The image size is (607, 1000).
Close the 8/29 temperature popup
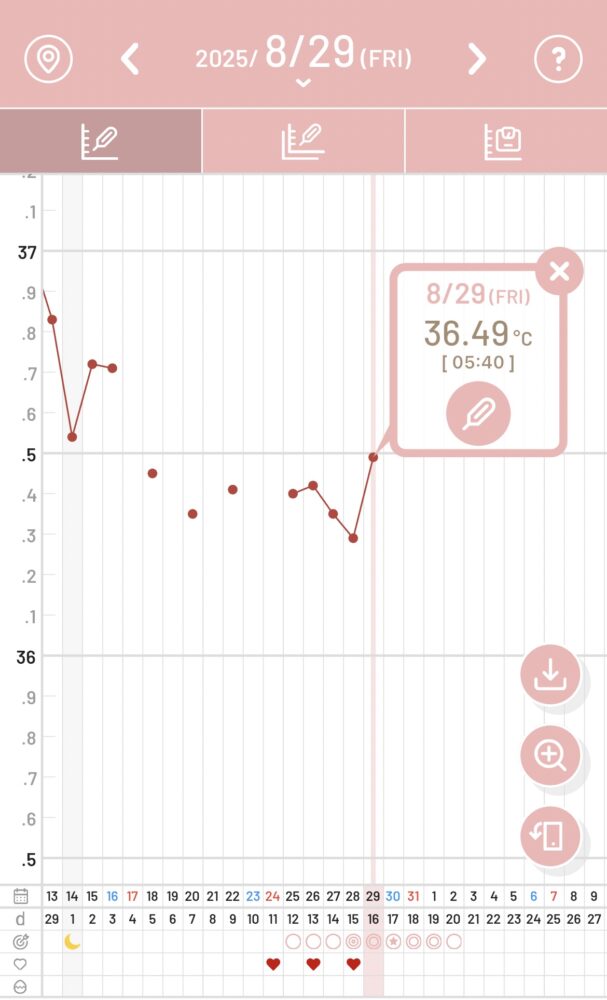pyautogui.click(x=559, y=271)
